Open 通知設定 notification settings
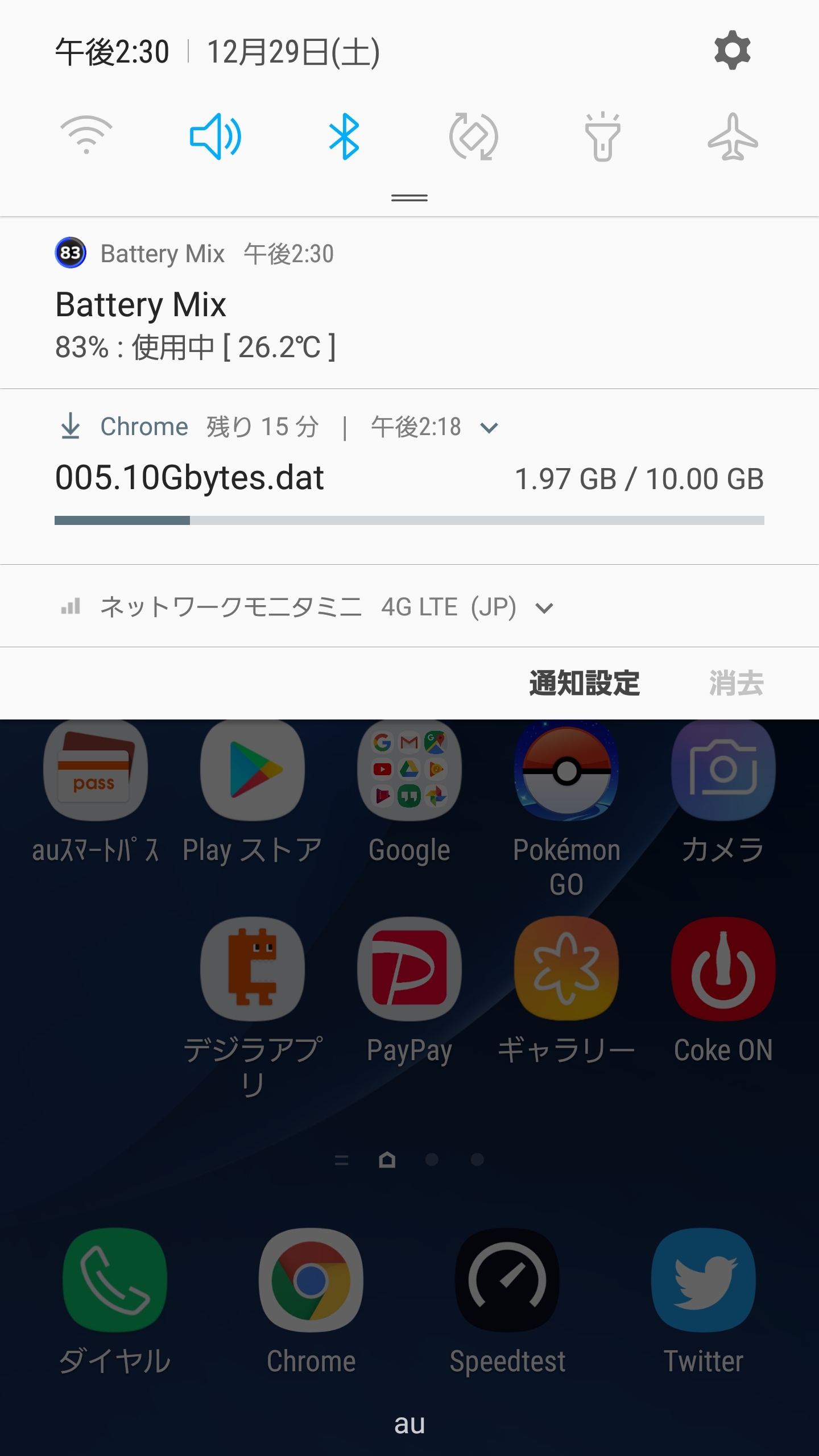This screenshot has width=819, height=1456. tap(584, 683)
